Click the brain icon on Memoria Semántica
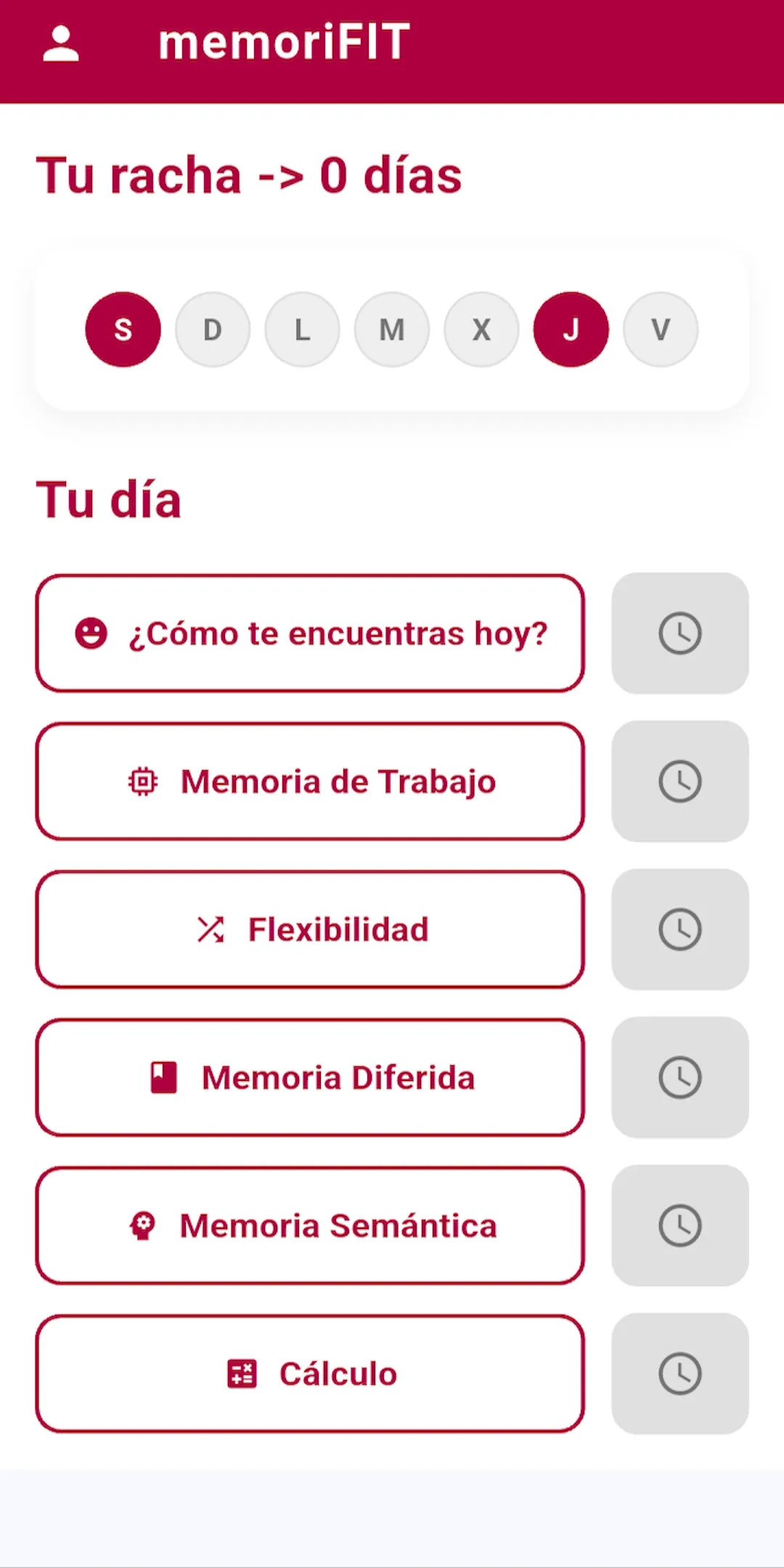Screen dimensions: 784x1568 143,1225
